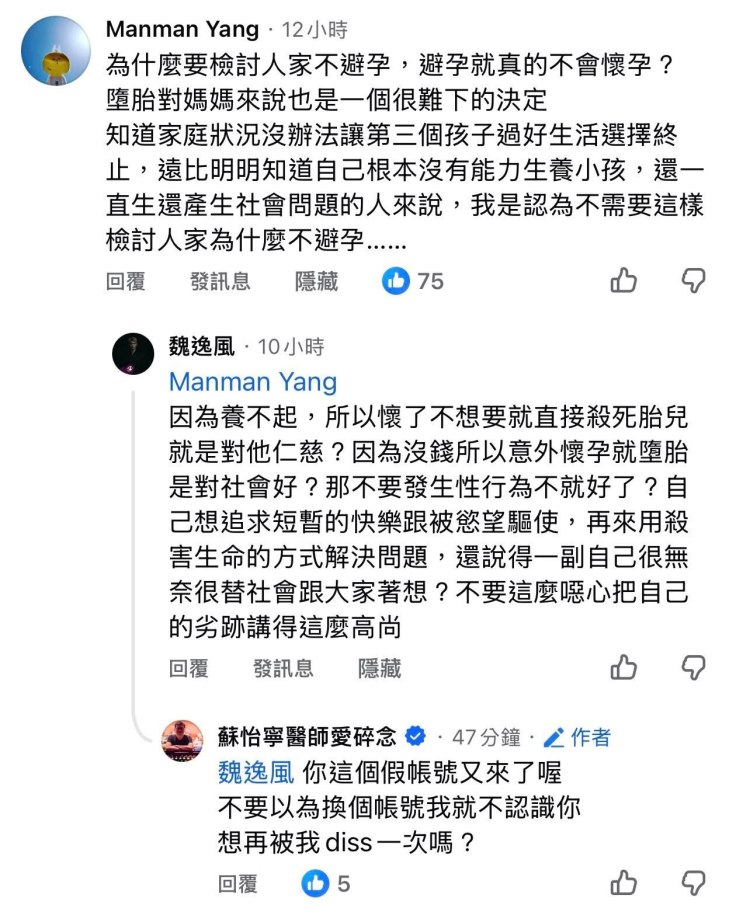View the 75 likes on Manman Yang's comment
The height and width of the screenshot is (919, 736).
tap(413, 282)
